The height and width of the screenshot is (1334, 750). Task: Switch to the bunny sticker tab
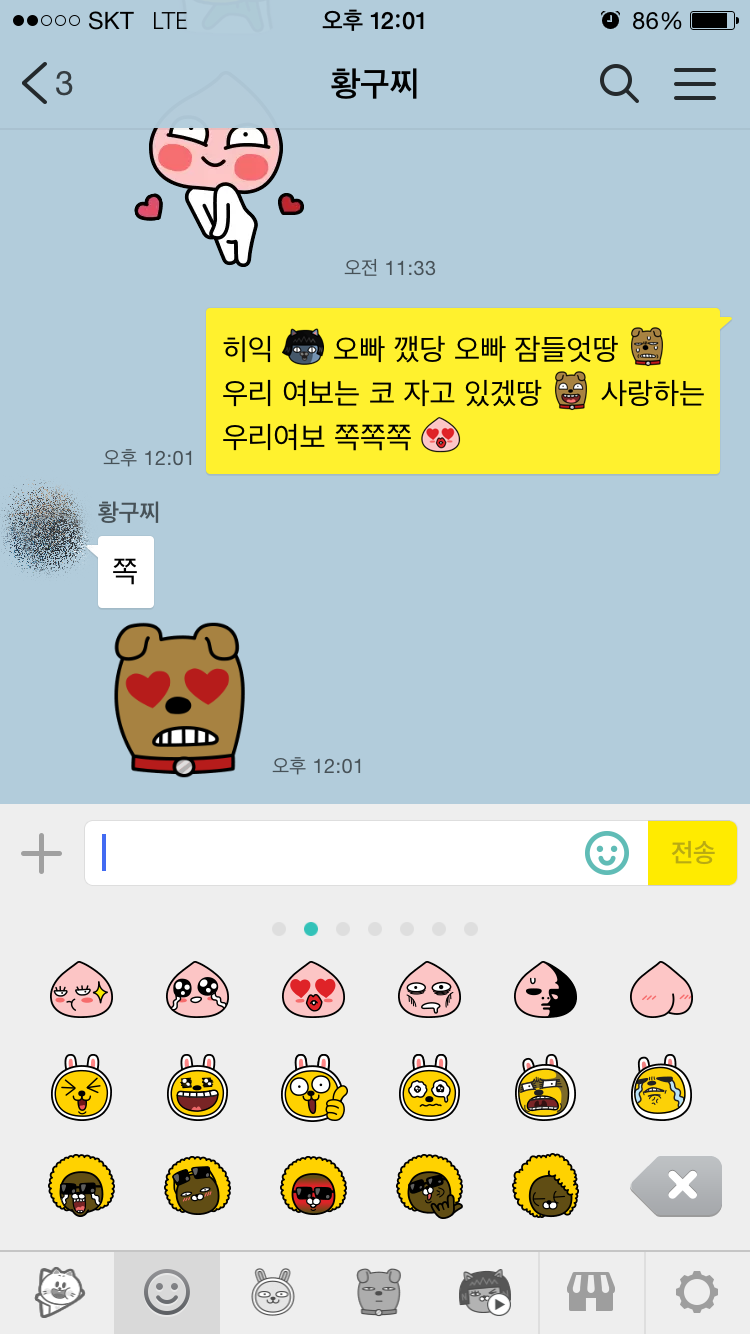pyautogui.click(x=272, y=1292)
